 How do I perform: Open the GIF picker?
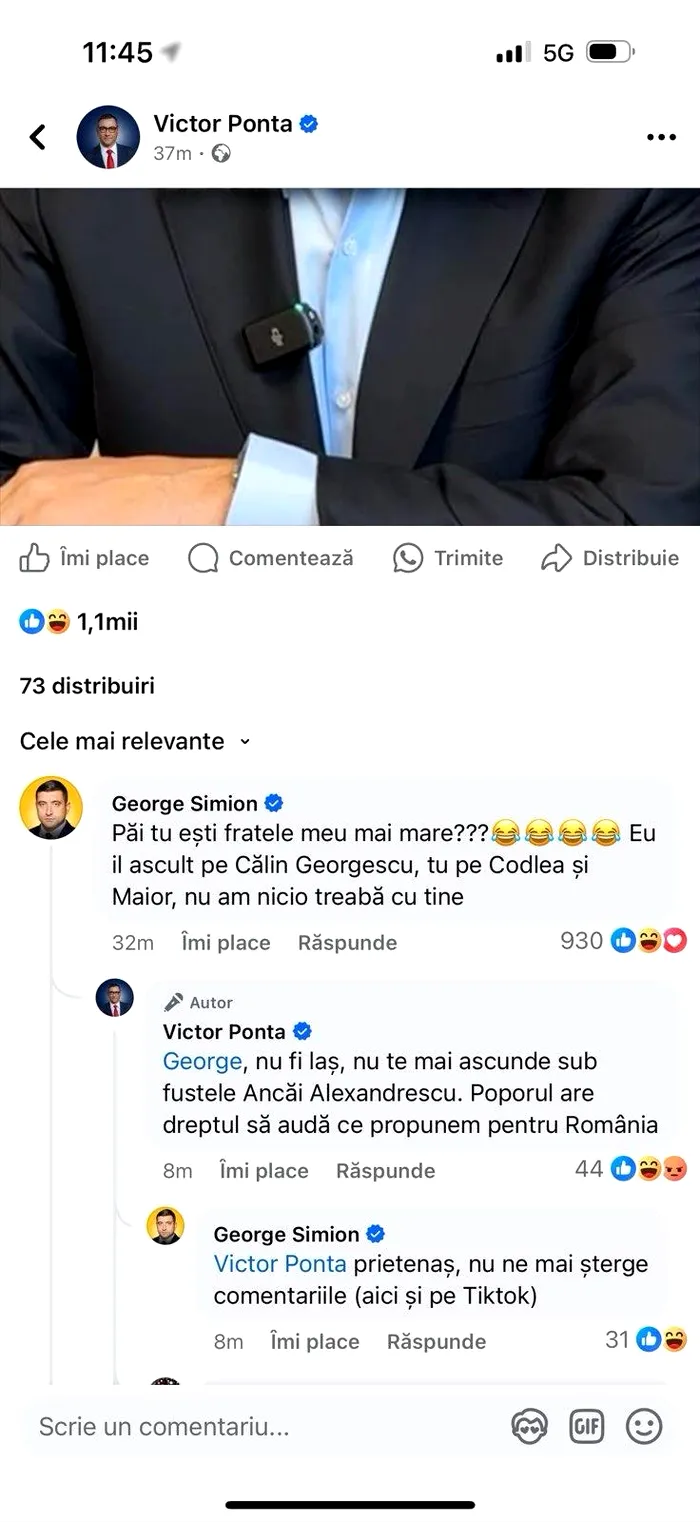tap(587, 1426)
